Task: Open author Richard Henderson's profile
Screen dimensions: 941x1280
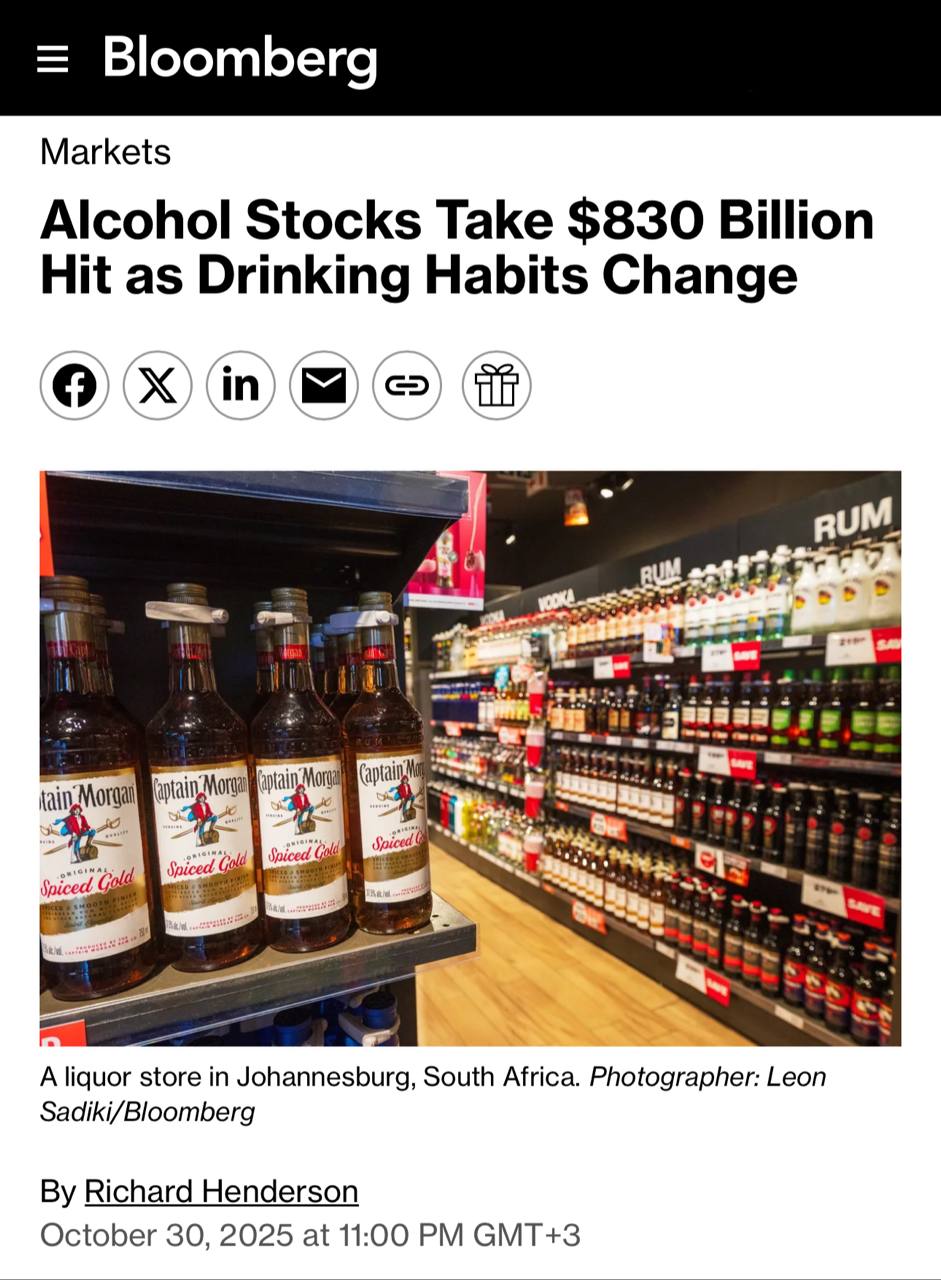Action: 221,1191
